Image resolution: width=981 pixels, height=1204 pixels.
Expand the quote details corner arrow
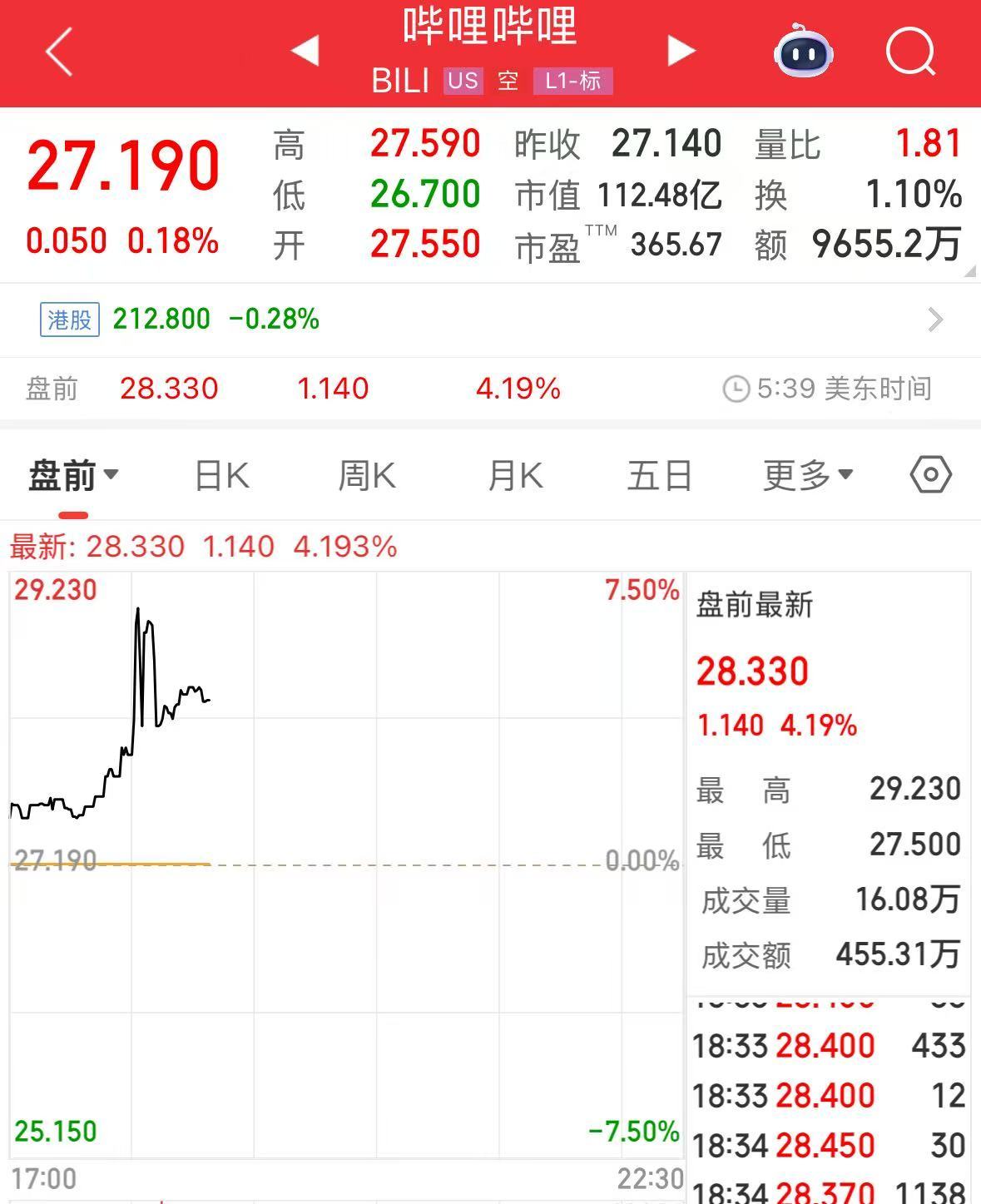point(969,271)
